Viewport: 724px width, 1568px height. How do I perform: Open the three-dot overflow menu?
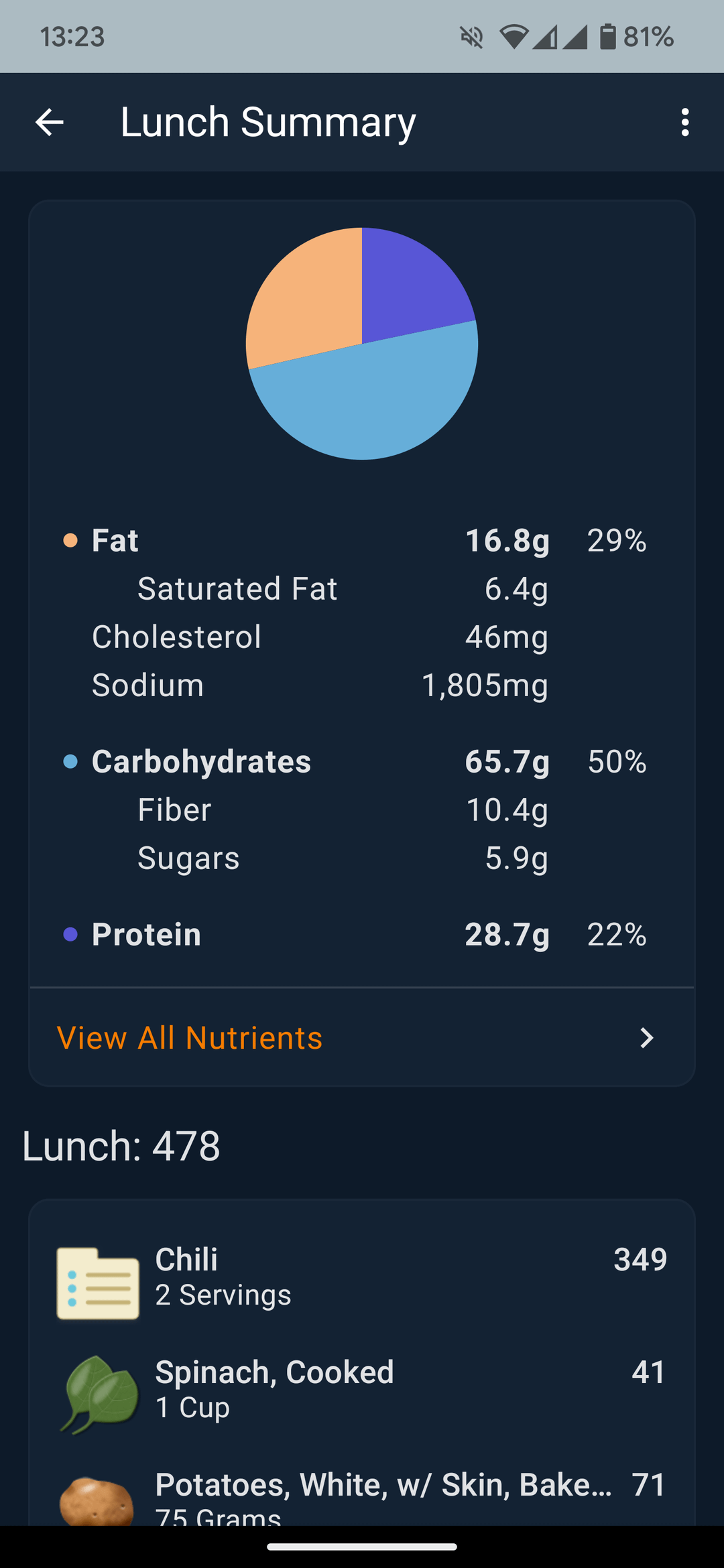pyautogui.click(x=684, y=123)
